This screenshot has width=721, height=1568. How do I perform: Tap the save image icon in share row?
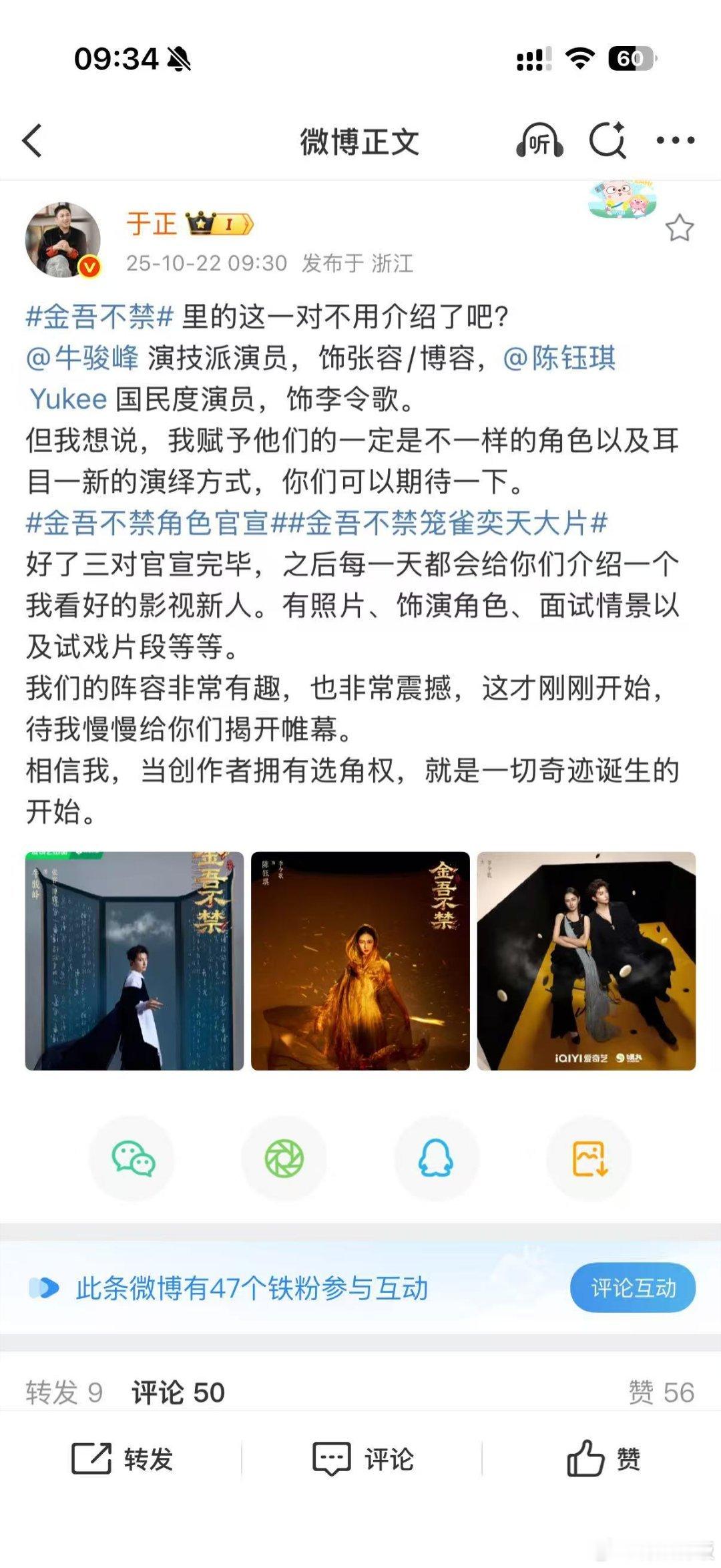pyautogui.click(x=586, y=1160)
